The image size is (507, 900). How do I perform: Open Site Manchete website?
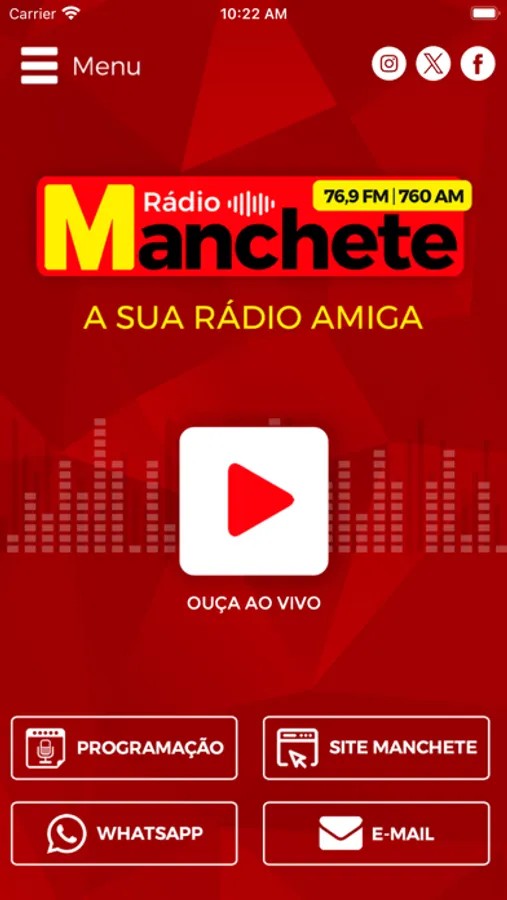point(377,747)
